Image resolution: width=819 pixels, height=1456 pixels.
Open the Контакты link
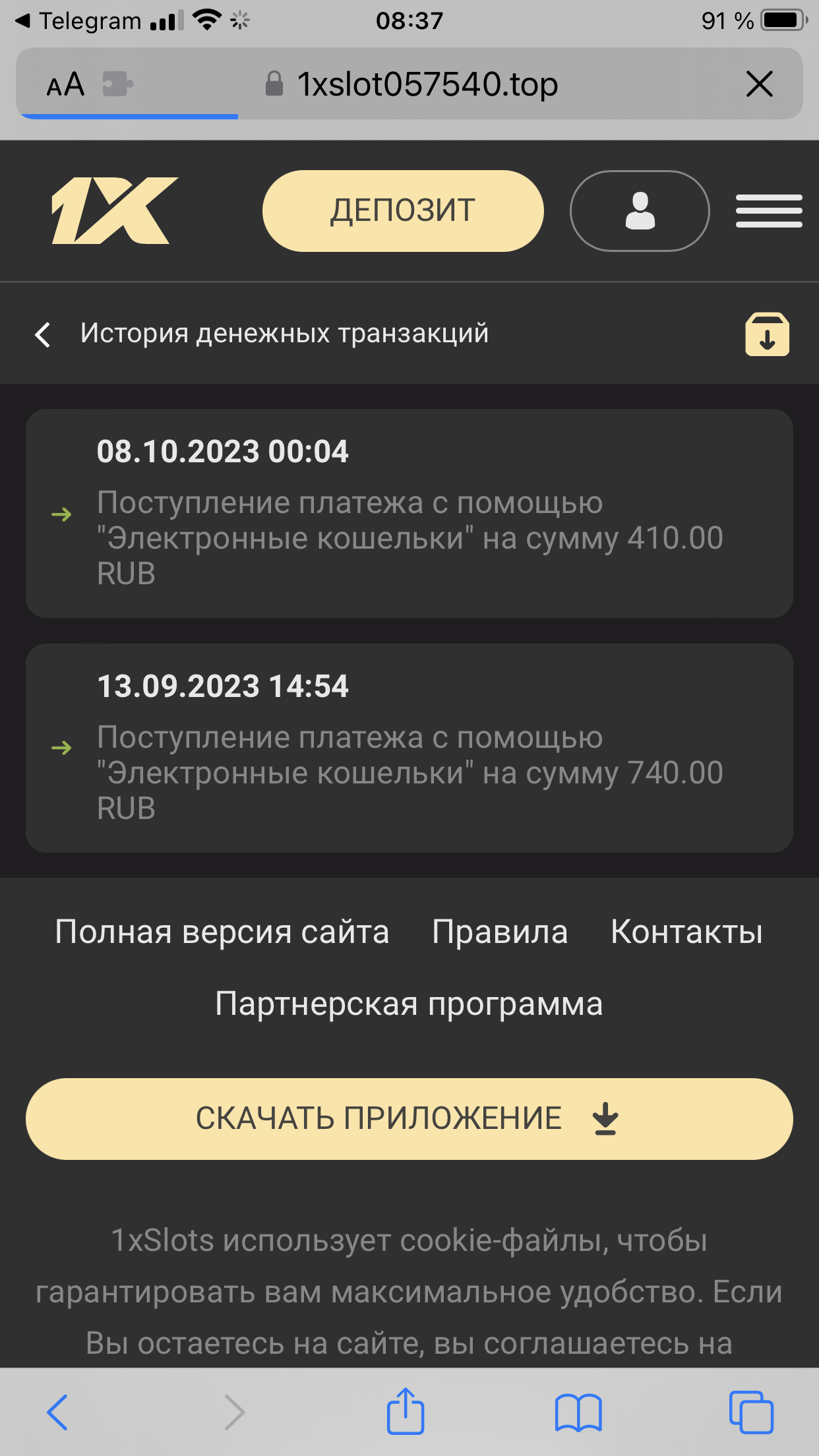coord(686,932)
